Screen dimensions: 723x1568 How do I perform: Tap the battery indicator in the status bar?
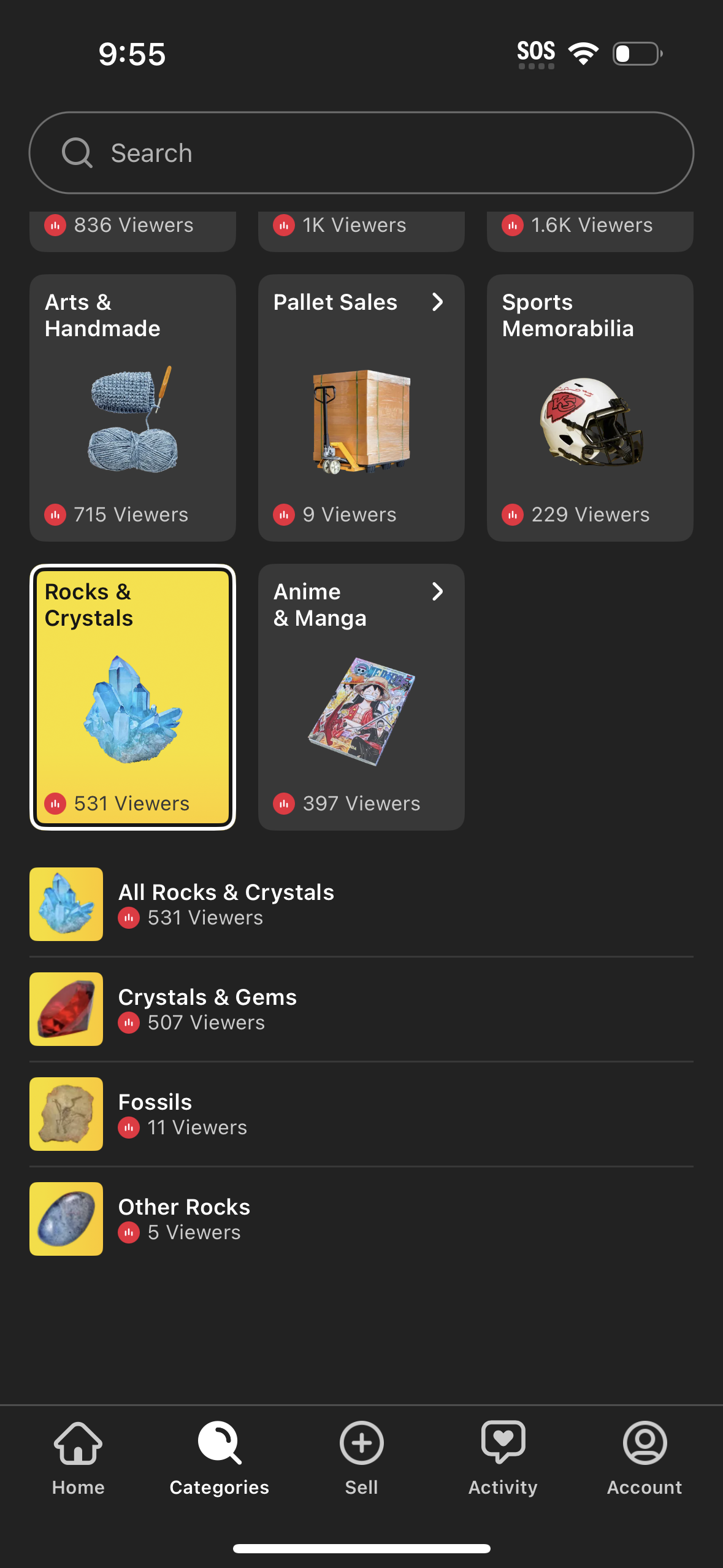636,54
